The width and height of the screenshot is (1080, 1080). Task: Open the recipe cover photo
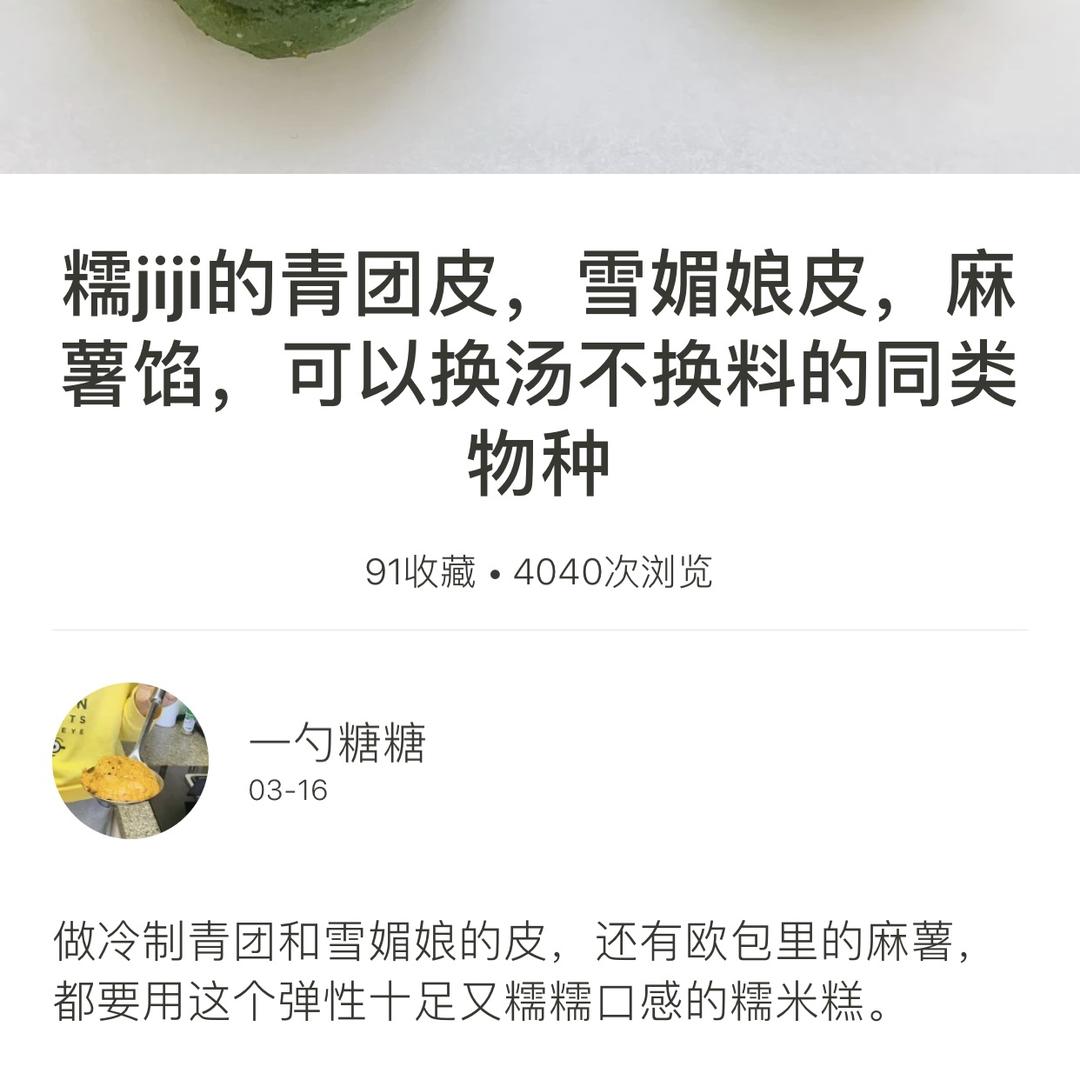click(x=540, y=85)
